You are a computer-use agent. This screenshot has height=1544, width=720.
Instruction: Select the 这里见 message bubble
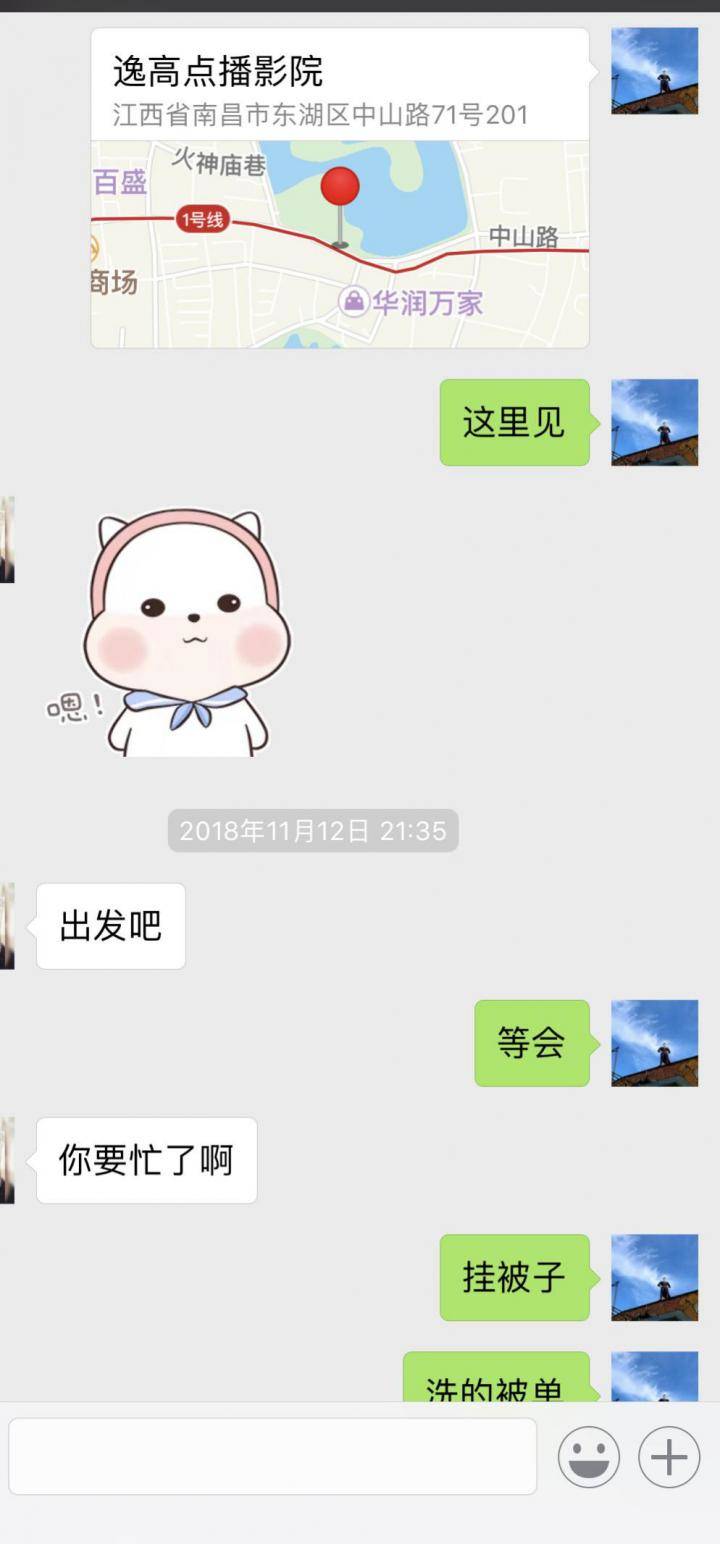514,422
